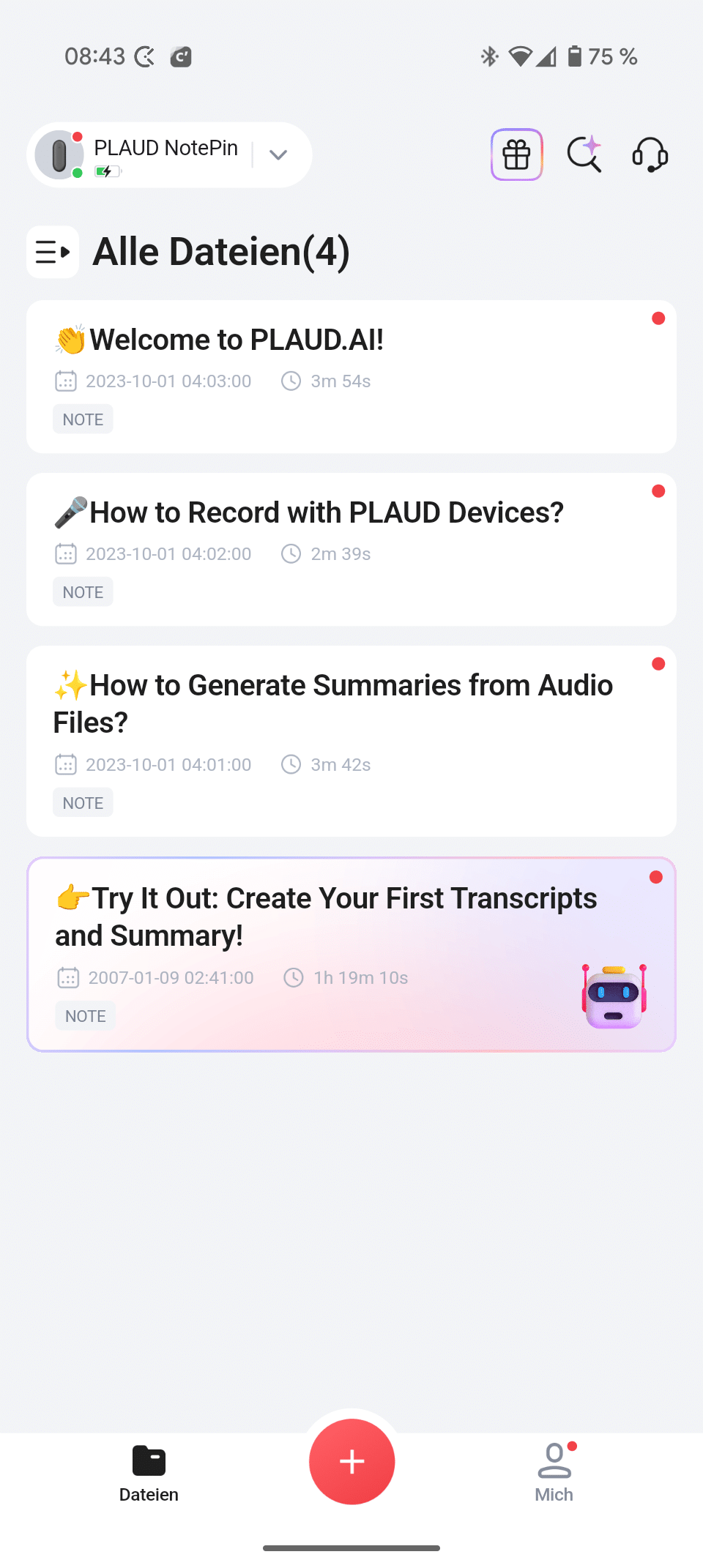This screenshot has height=1568, width=703.
Task: Open the Welcome to PLAUD.AI! recording
Action: coord(351,376)
